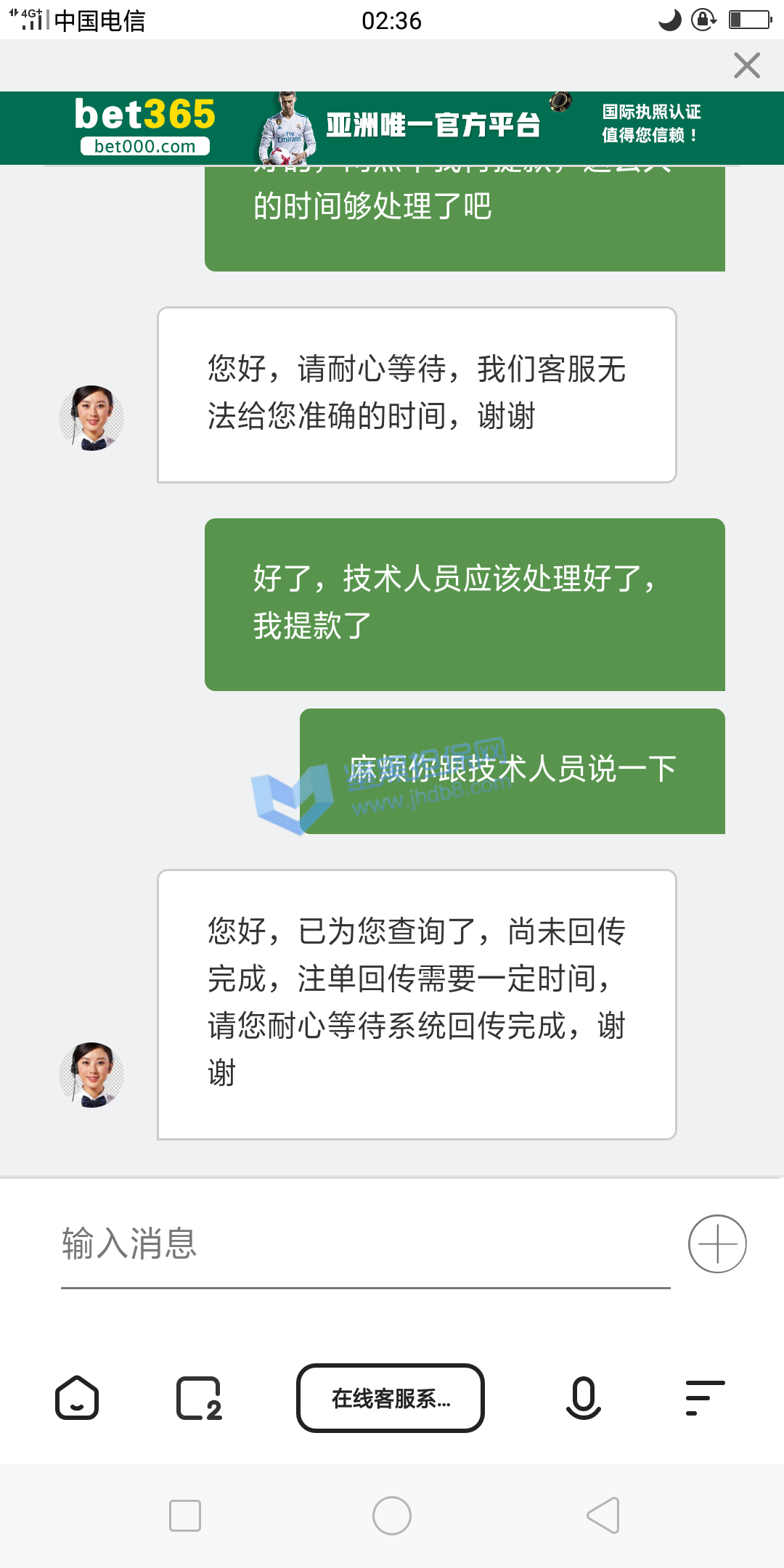
Task: Start voice input with the microphone
Action: [583, 1398]
